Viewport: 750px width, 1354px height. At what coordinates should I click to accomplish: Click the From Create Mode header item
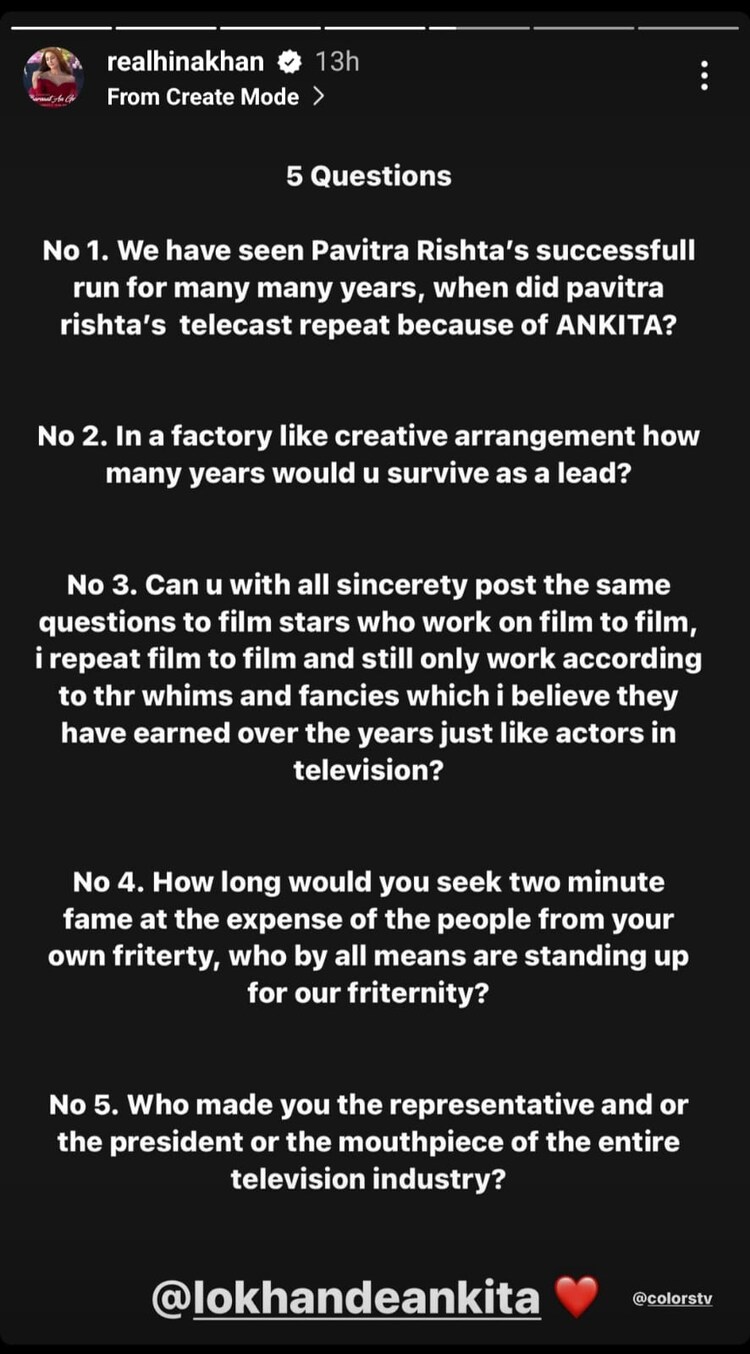(203, 97)
